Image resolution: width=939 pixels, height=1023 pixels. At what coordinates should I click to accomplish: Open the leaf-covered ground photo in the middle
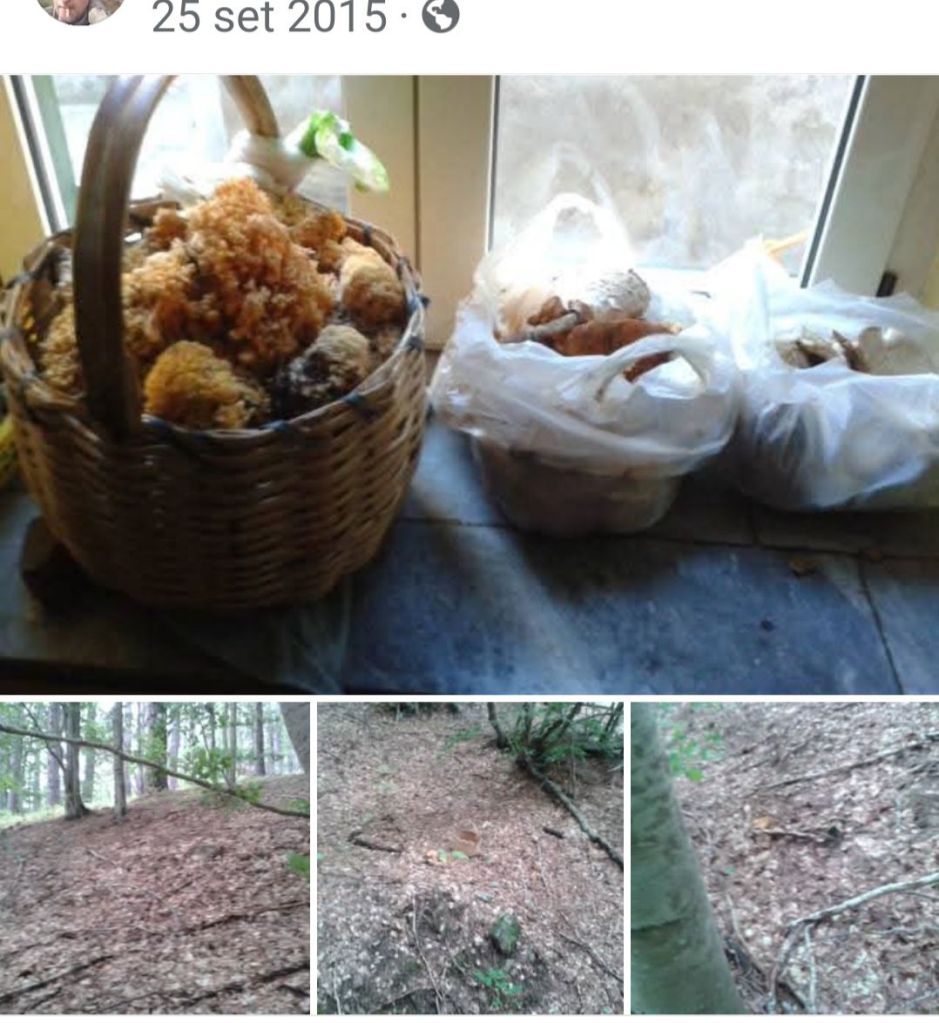[x=469, y=857]
